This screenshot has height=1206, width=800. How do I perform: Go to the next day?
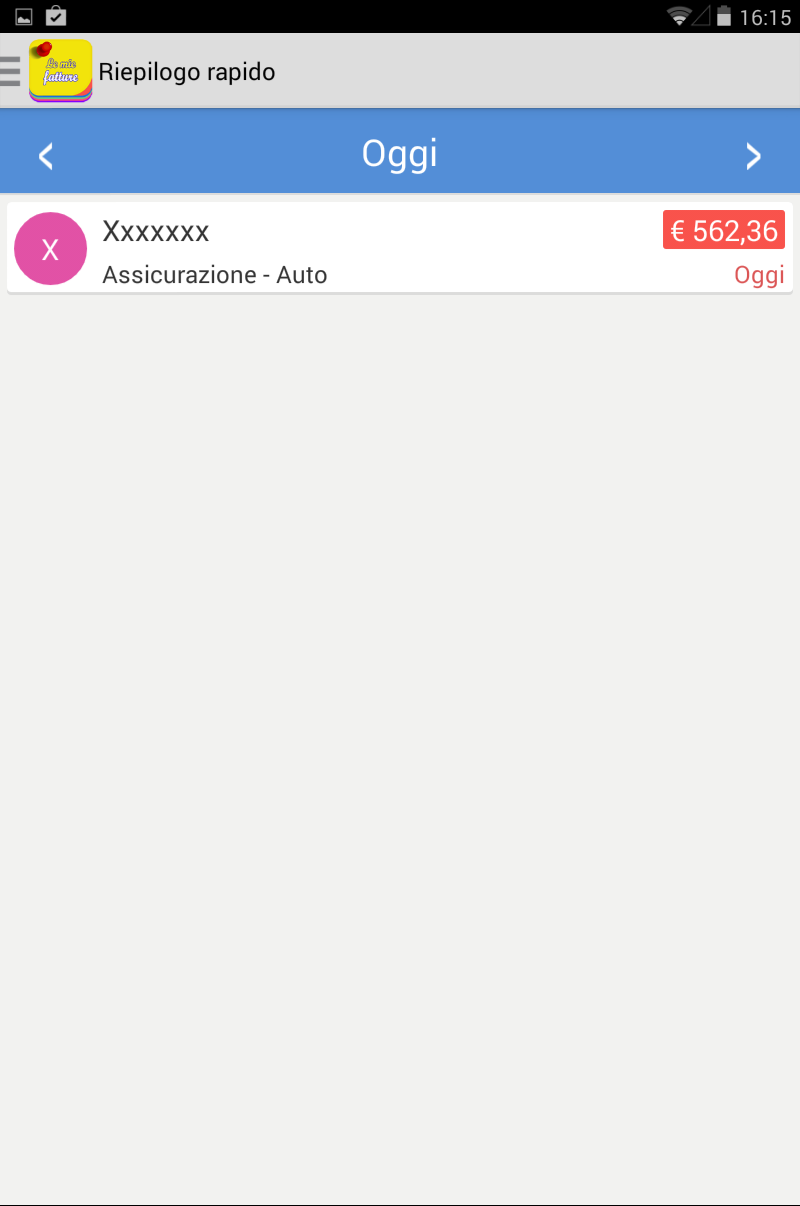coord(753,156)
